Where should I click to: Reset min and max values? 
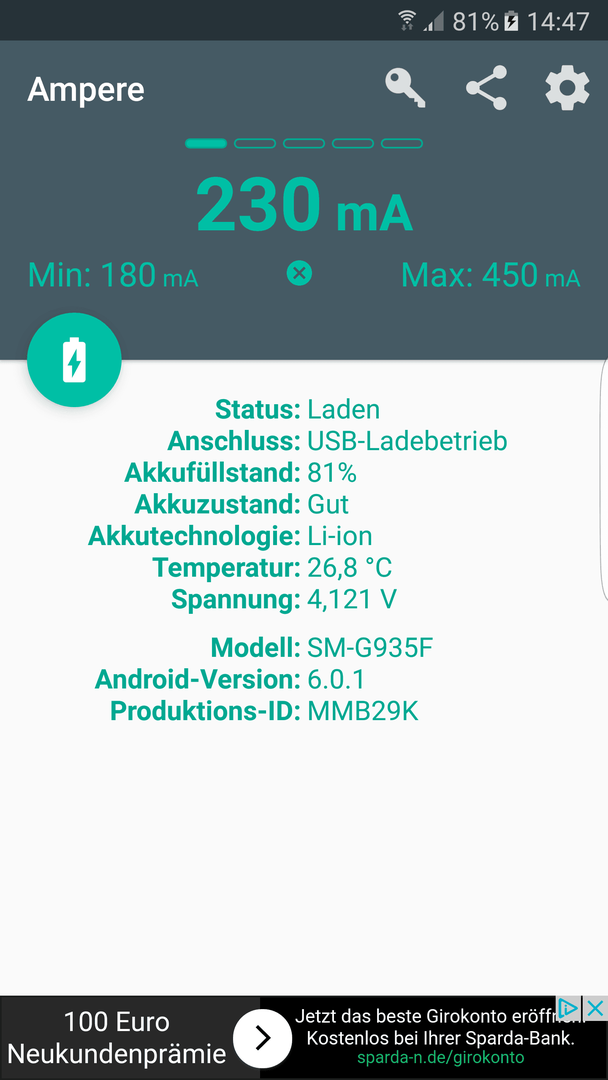[299, 273]
